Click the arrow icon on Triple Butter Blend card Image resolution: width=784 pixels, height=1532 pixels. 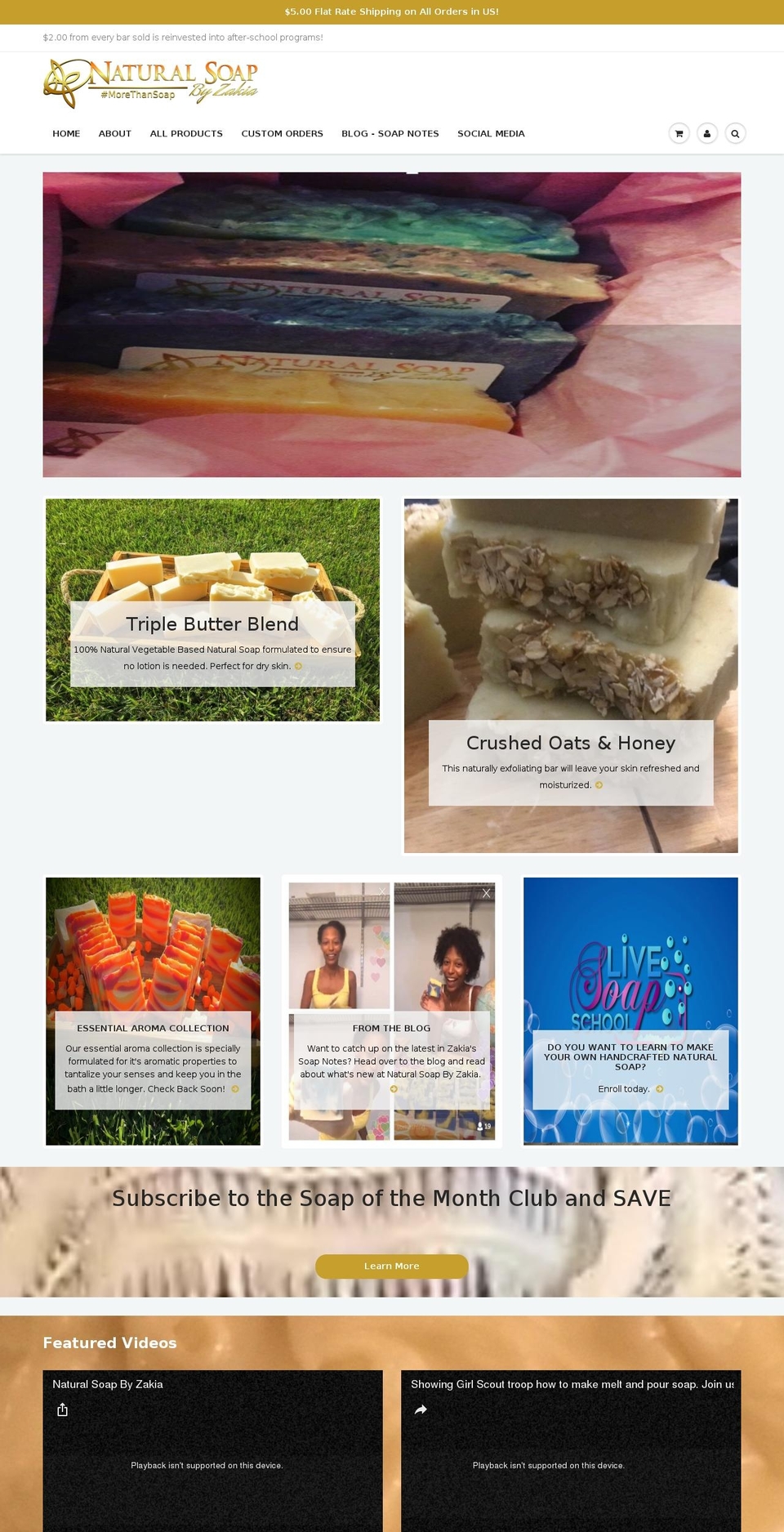pos(299,667)
